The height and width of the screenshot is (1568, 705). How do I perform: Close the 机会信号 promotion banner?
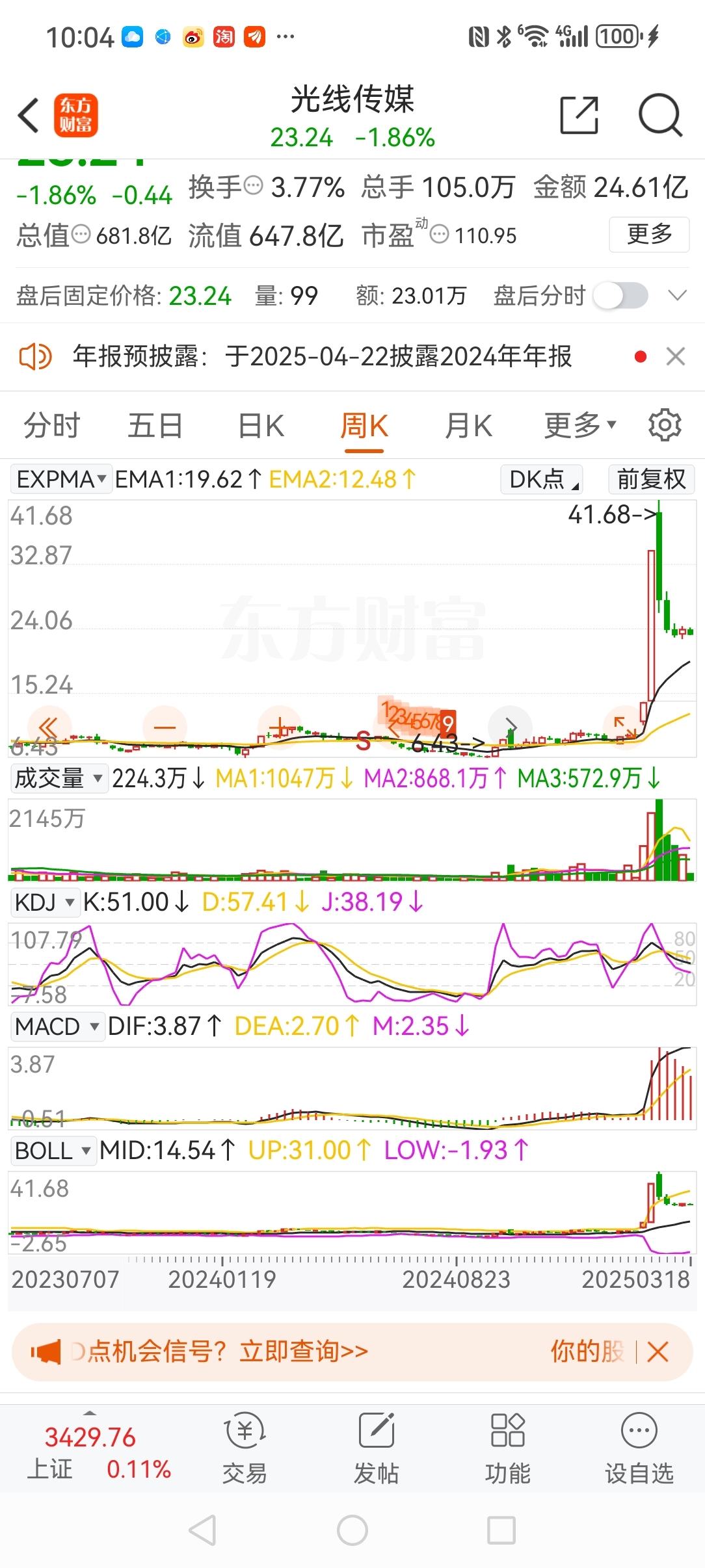click(658, 1352)
